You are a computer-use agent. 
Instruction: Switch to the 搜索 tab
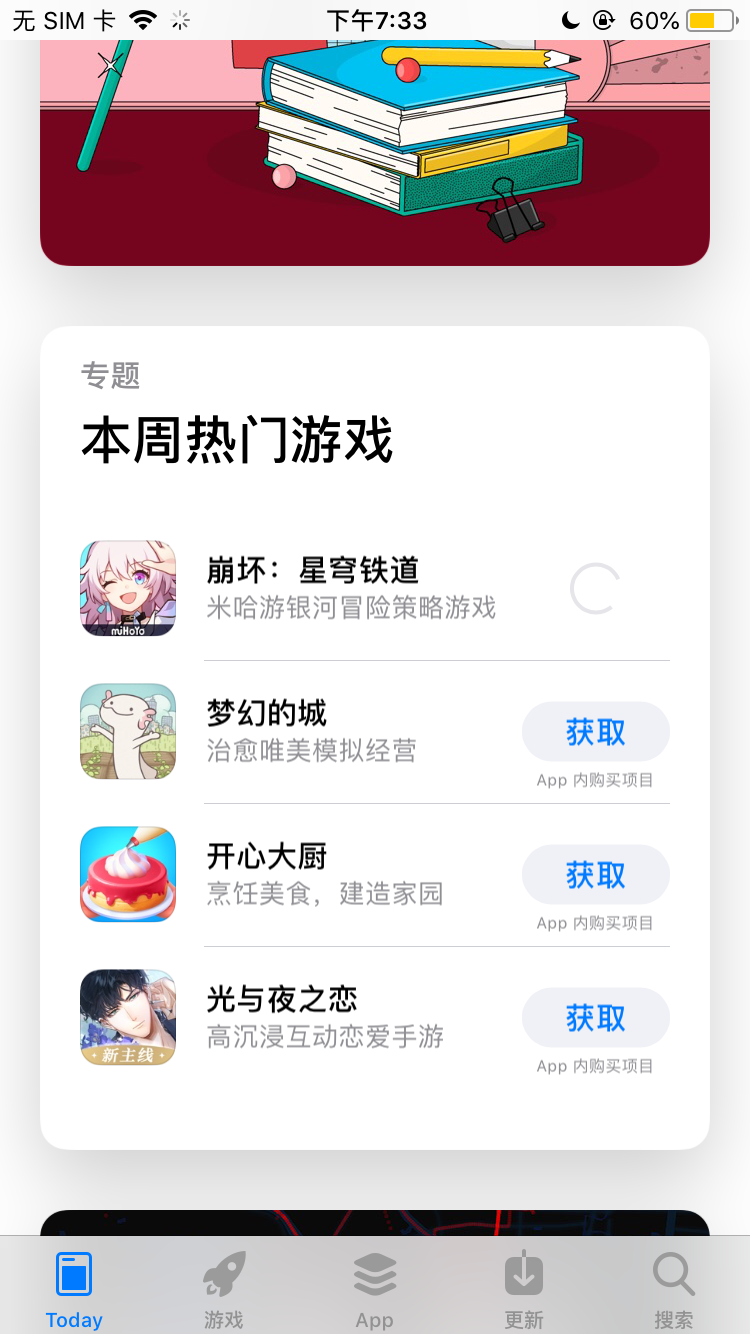[x=673, y=1289]
